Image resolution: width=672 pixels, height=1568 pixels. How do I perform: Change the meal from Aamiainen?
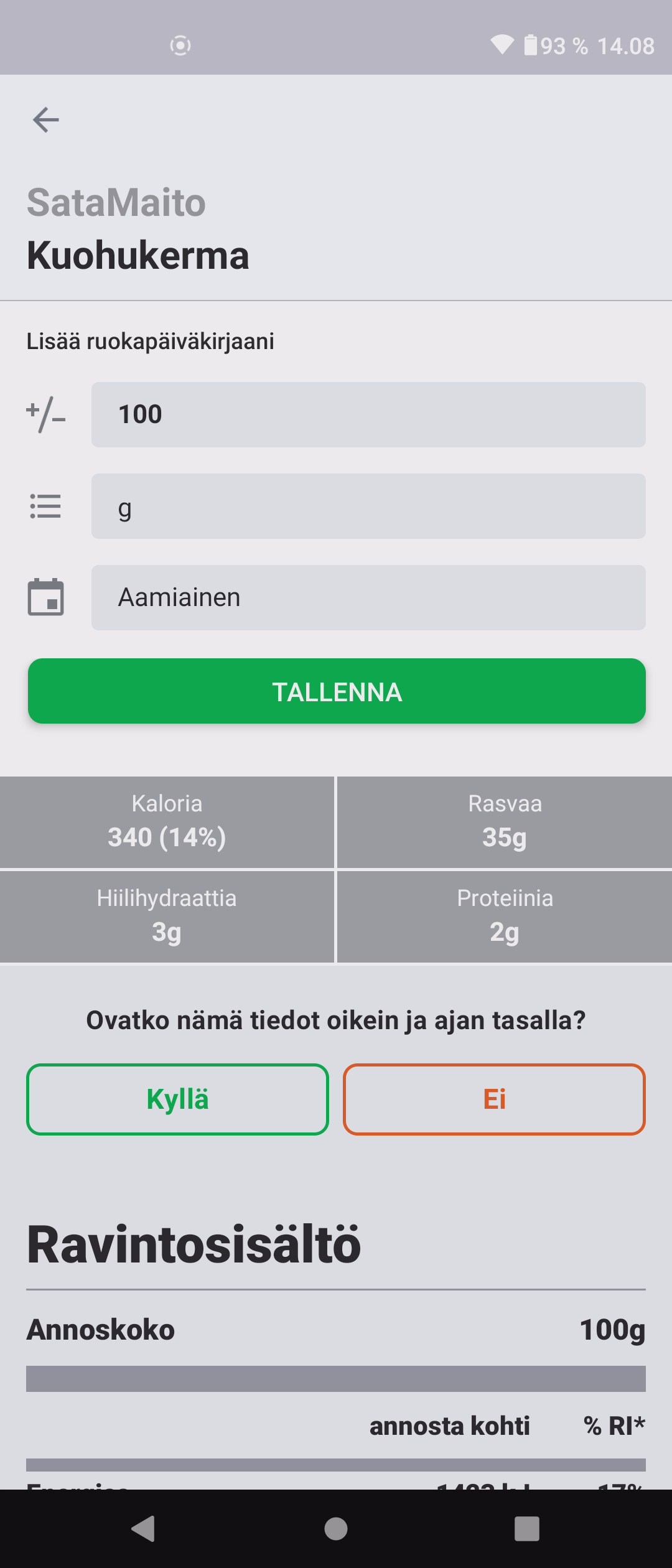[368, 597]
